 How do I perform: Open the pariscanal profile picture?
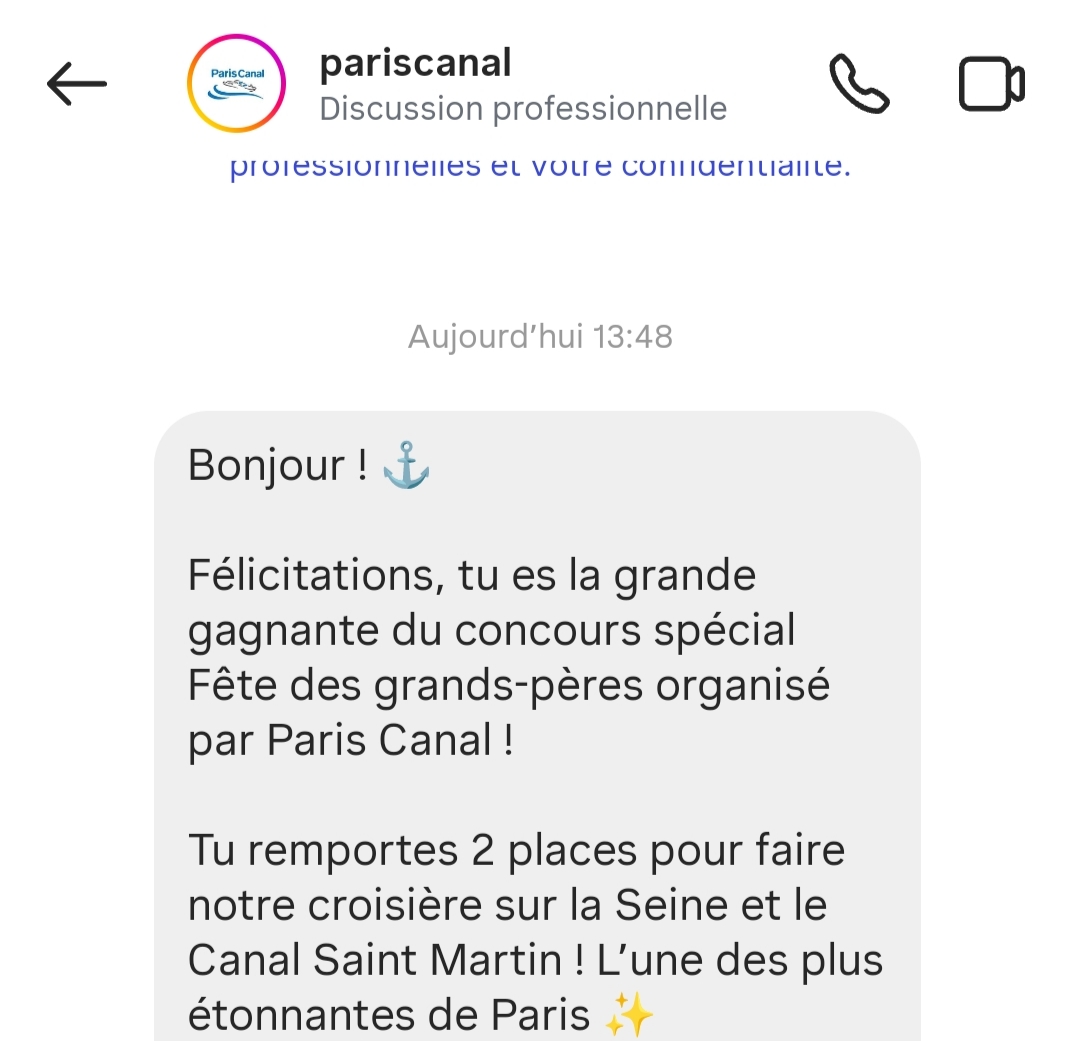237,84
